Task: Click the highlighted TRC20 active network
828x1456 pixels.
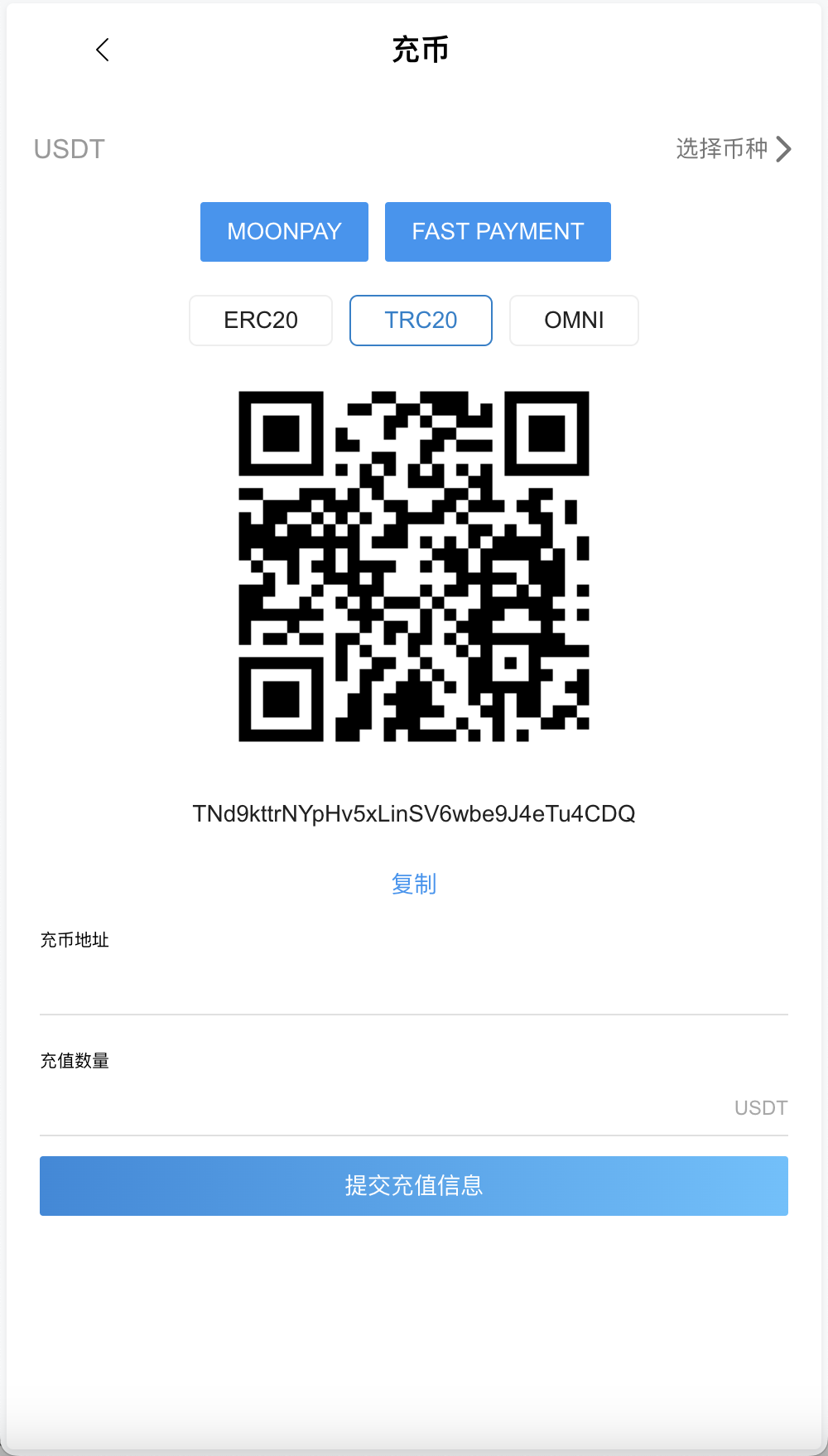Action: click(x=421, y=321)
